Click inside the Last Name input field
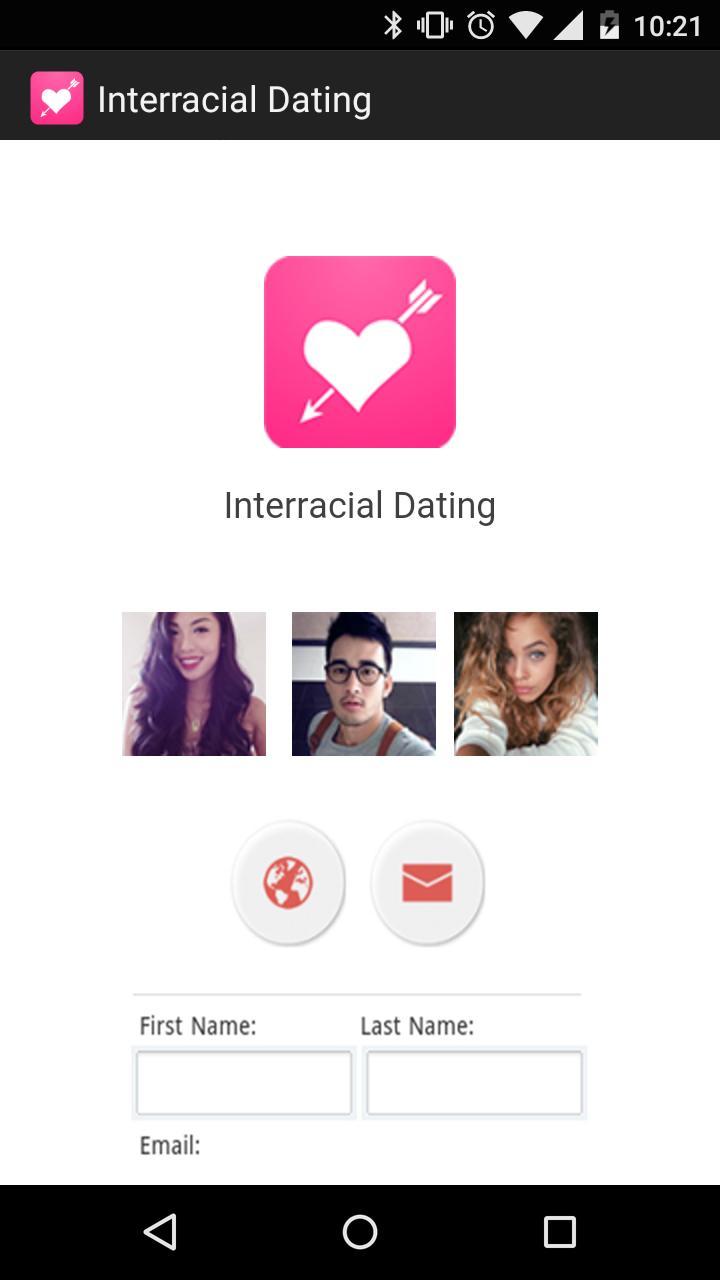The height and width of the screenshot is (1280, 720). (474, 1082)
